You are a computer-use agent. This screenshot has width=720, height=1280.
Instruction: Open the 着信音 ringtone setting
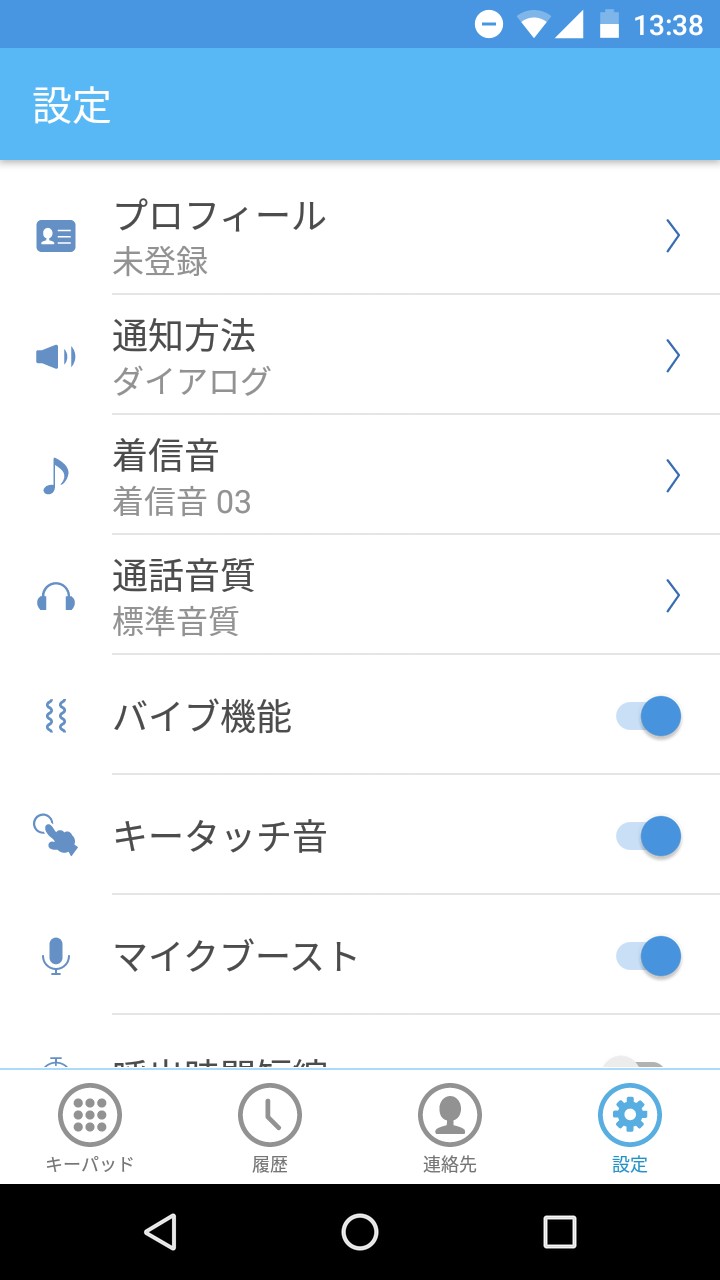(360, 476)
